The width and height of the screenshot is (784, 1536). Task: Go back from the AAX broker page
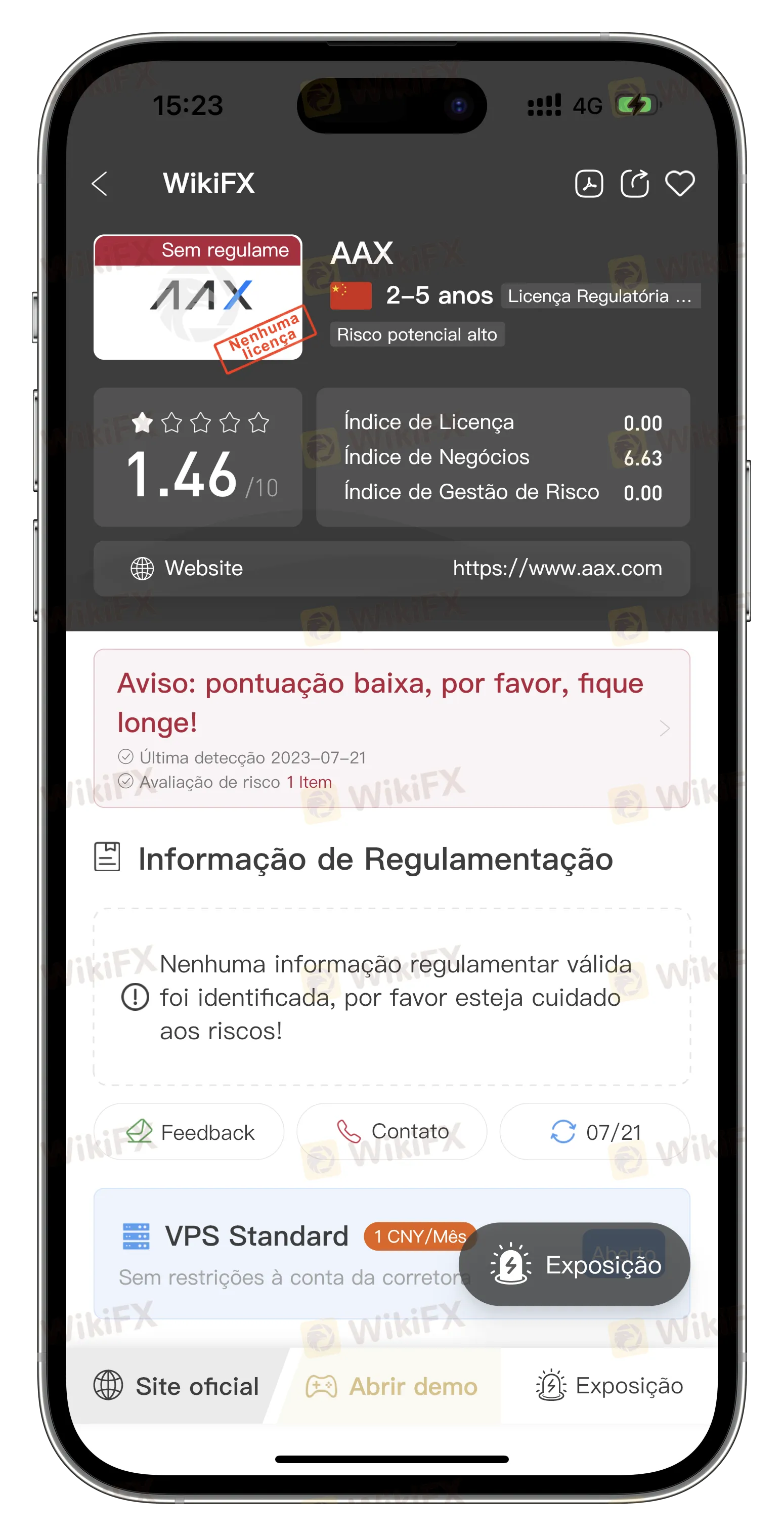[100, 184]
